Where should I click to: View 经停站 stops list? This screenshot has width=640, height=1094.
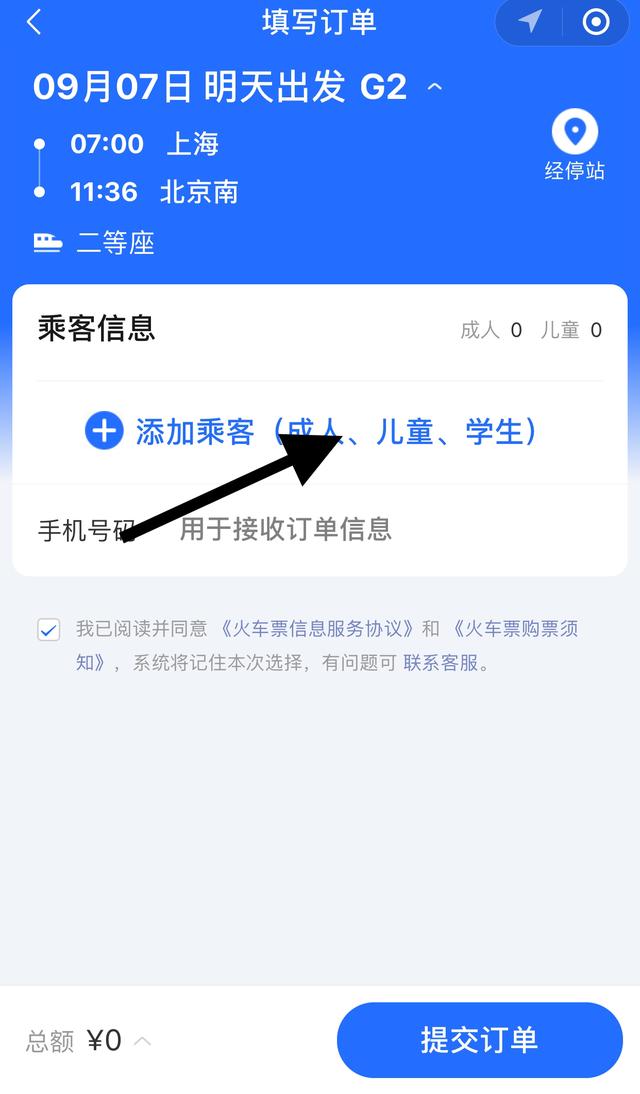(x=575, y=145)
